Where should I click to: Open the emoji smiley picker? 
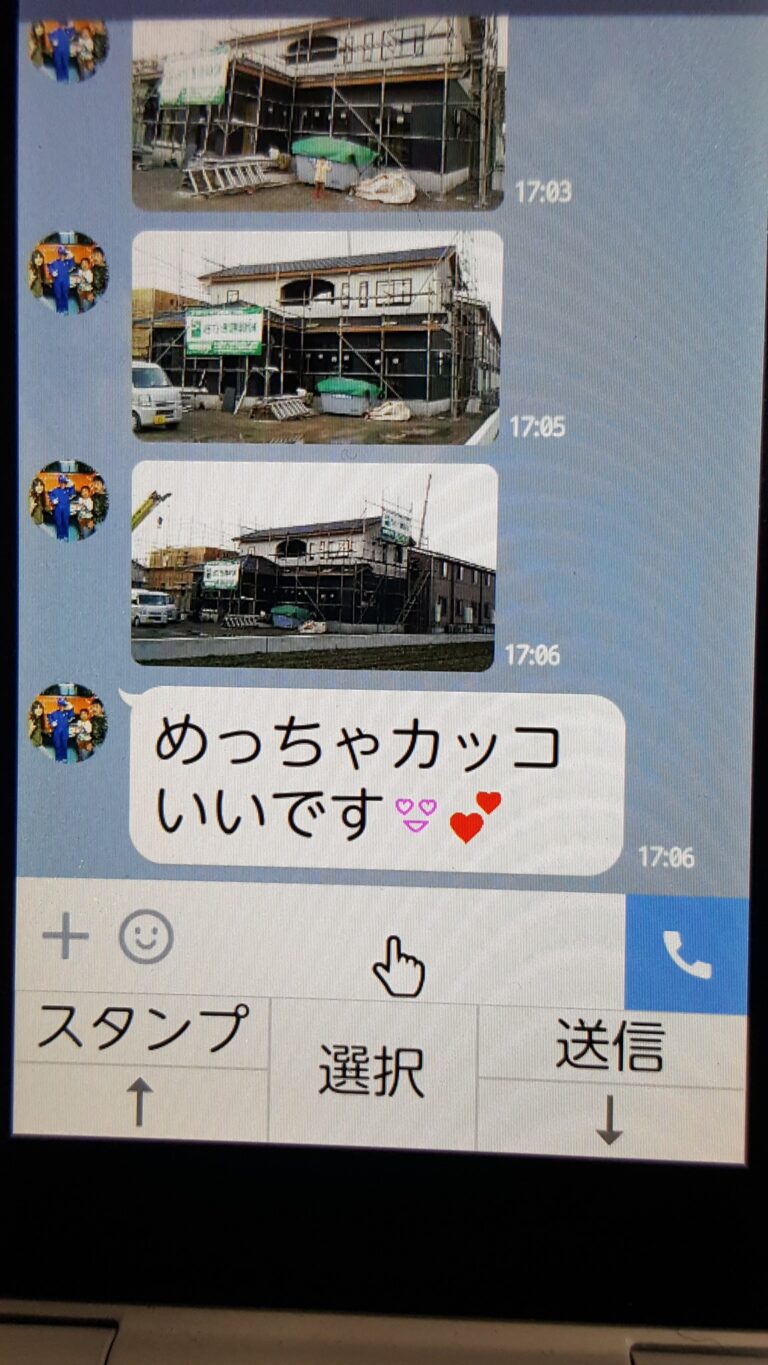tap(146, 938)
